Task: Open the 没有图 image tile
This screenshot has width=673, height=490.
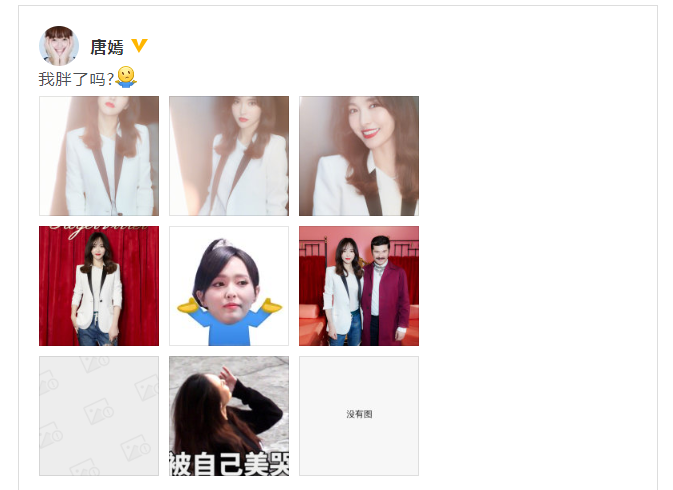Action: pos(359,416)
